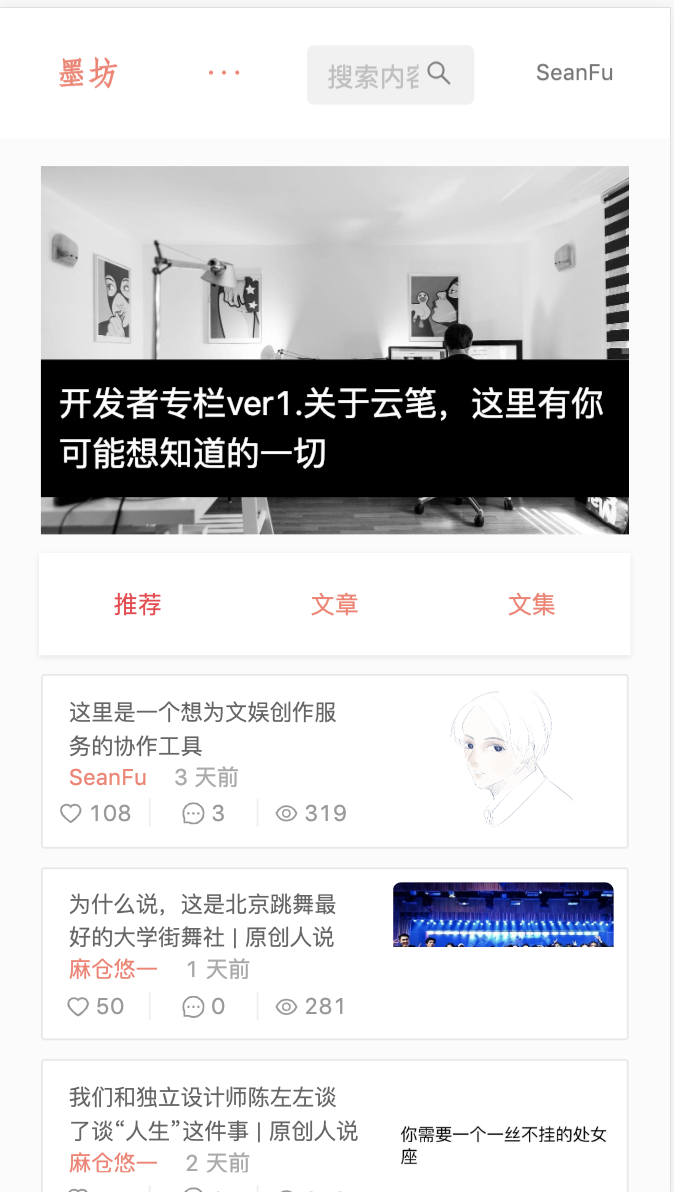Open the SeanFu account in the header
This screenshot has width=674, height=1192.
pyautogui.click(x=574, y=73)
